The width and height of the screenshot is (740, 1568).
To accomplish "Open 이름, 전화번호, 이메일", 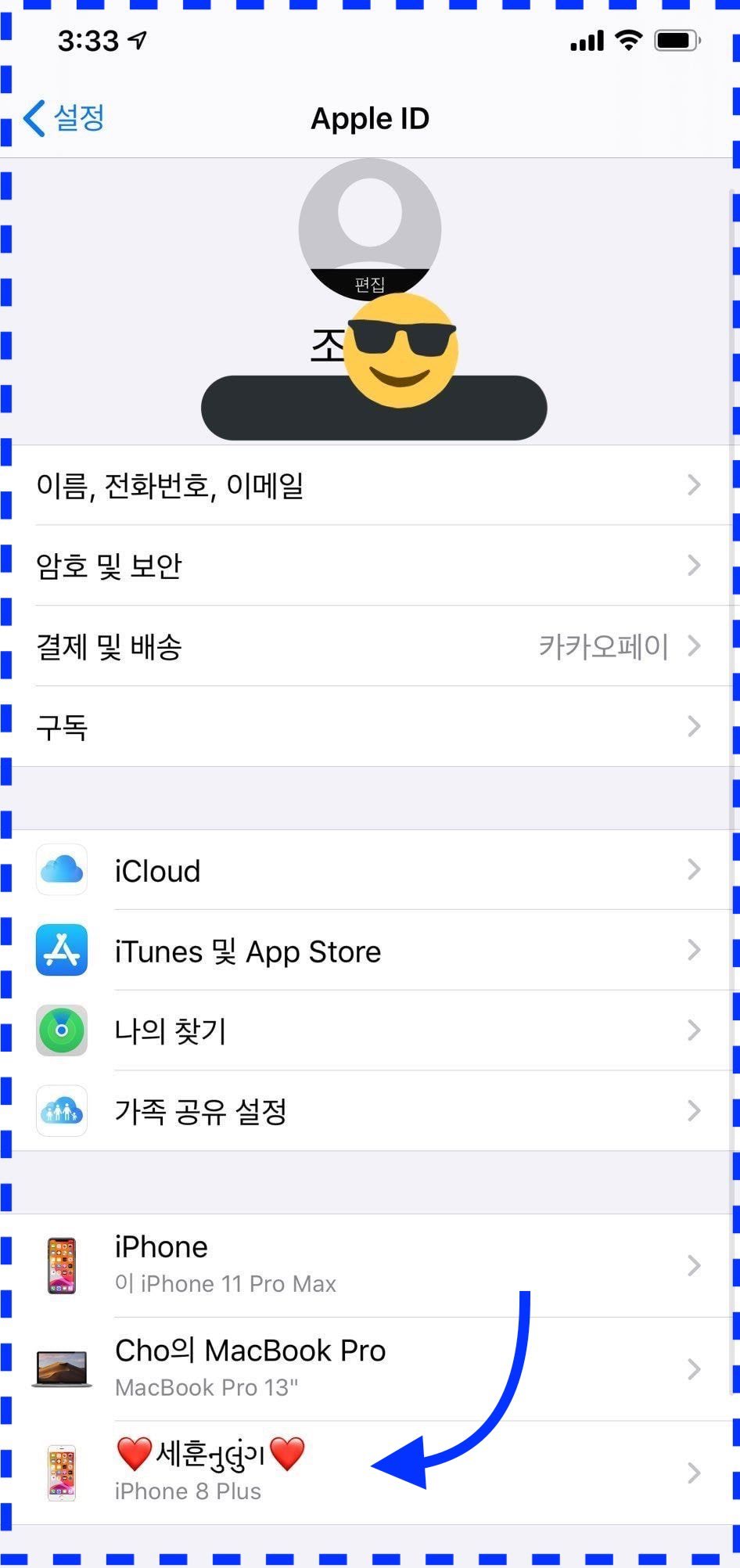I will [368, 486].
